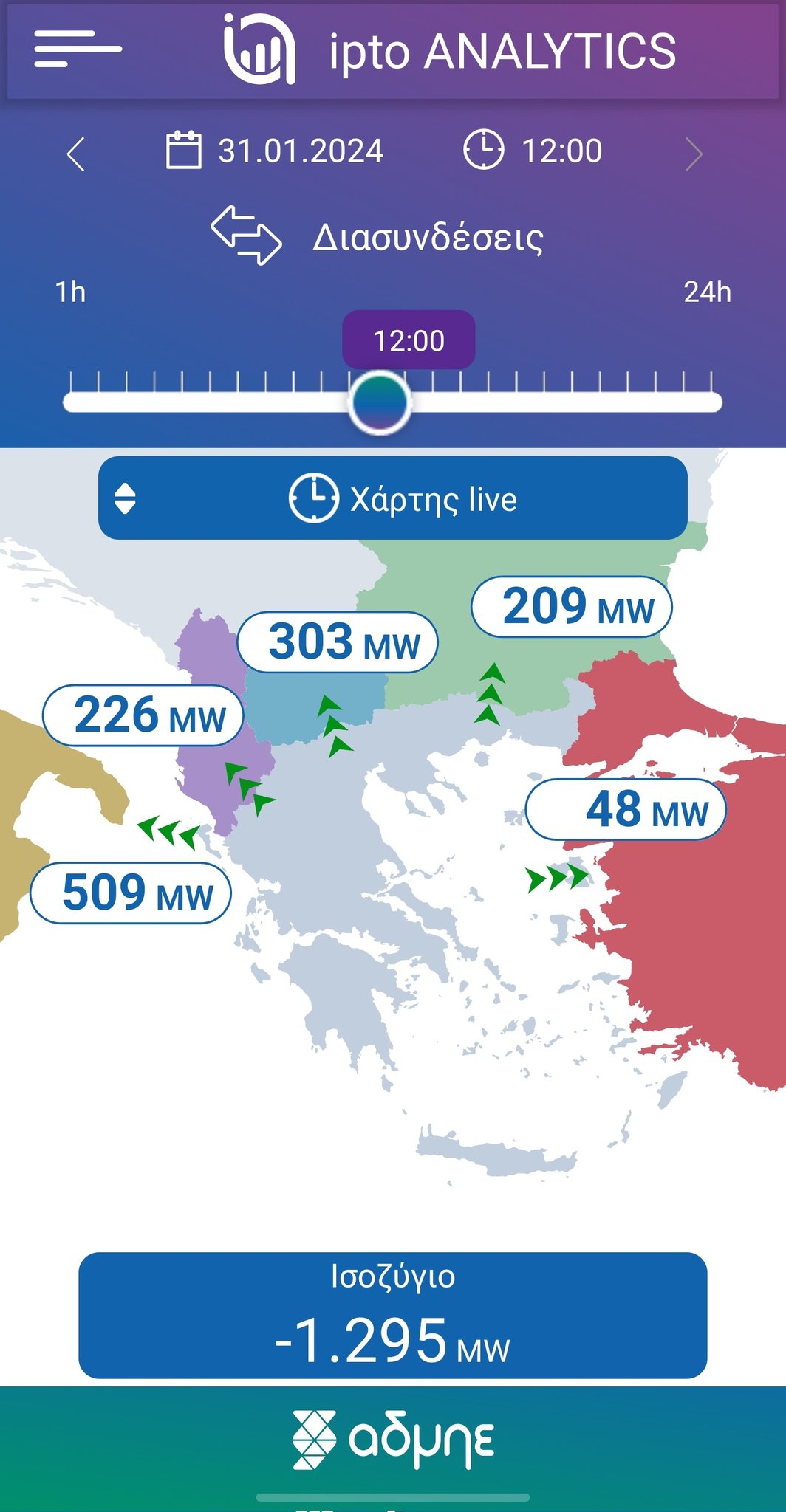Go to the previous day
This screenshot has width=786, height=1512.
pos(76,154)
